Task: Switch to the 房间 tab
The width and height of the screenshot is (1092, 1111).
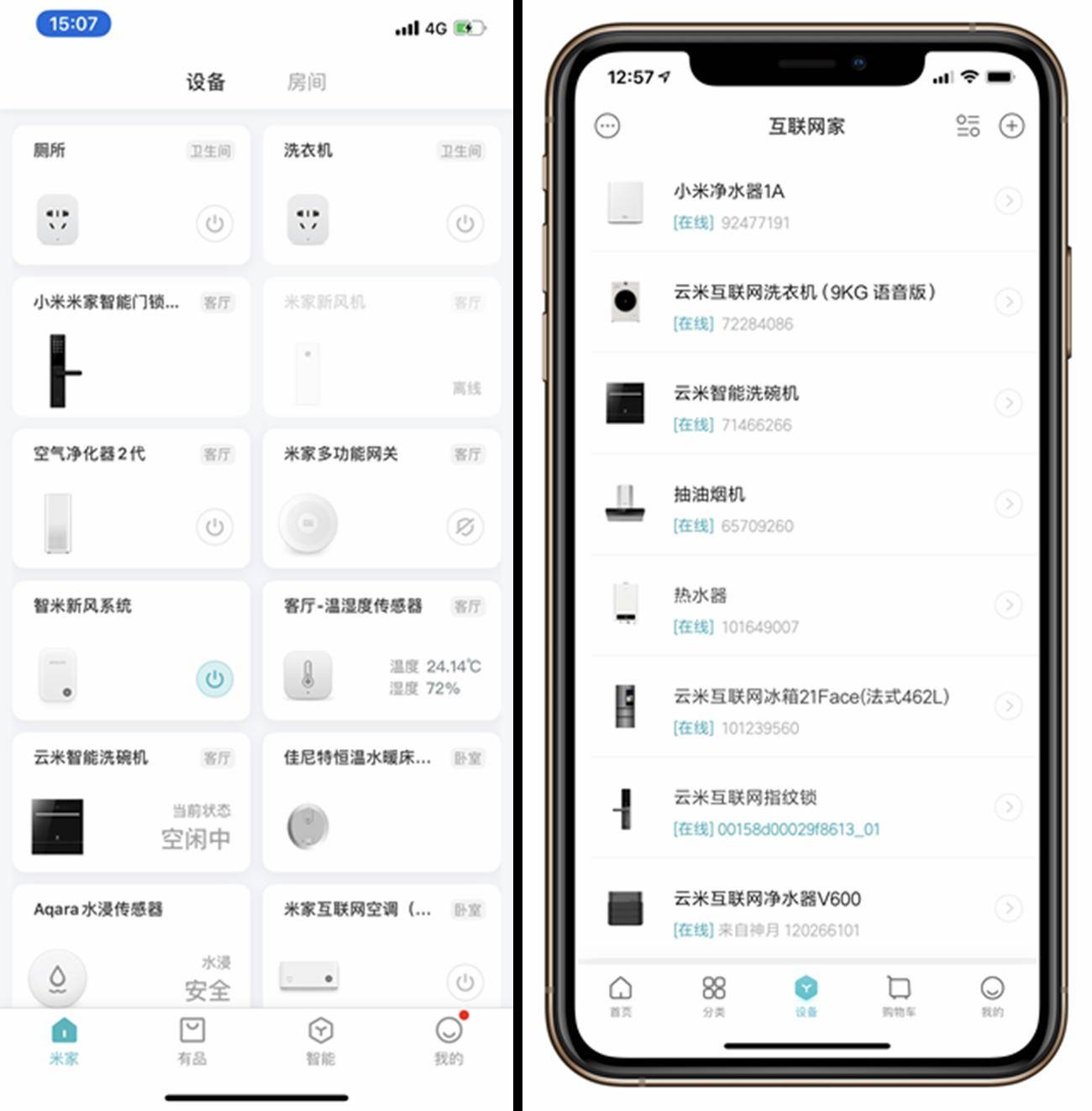Action: click(x=308, y=81)
